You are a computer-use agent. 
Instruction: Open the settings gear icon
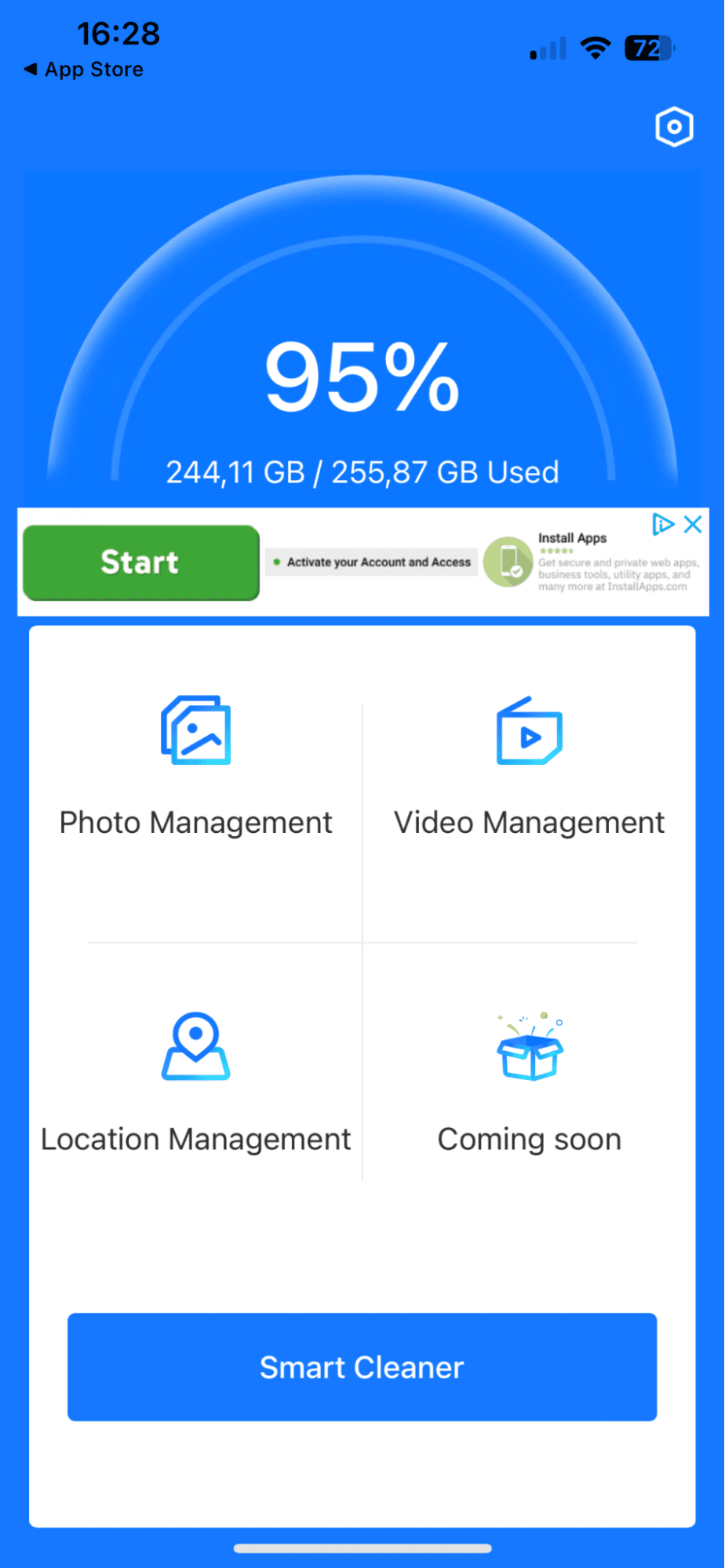674,127
